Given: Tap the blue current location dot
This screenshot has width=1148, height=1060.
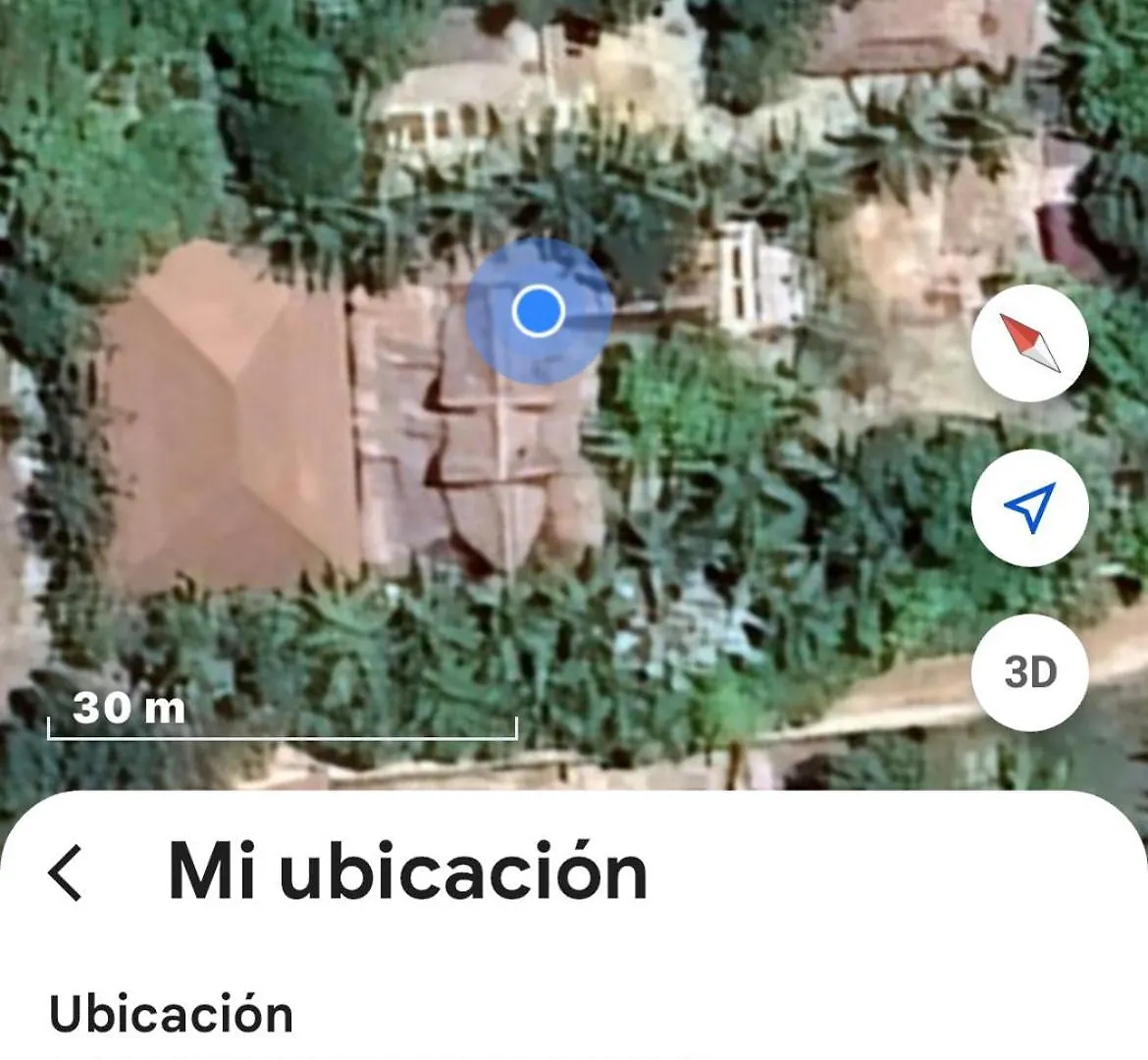Looking at the screenshot, I should pyautogui.click(x=538, y=311).
